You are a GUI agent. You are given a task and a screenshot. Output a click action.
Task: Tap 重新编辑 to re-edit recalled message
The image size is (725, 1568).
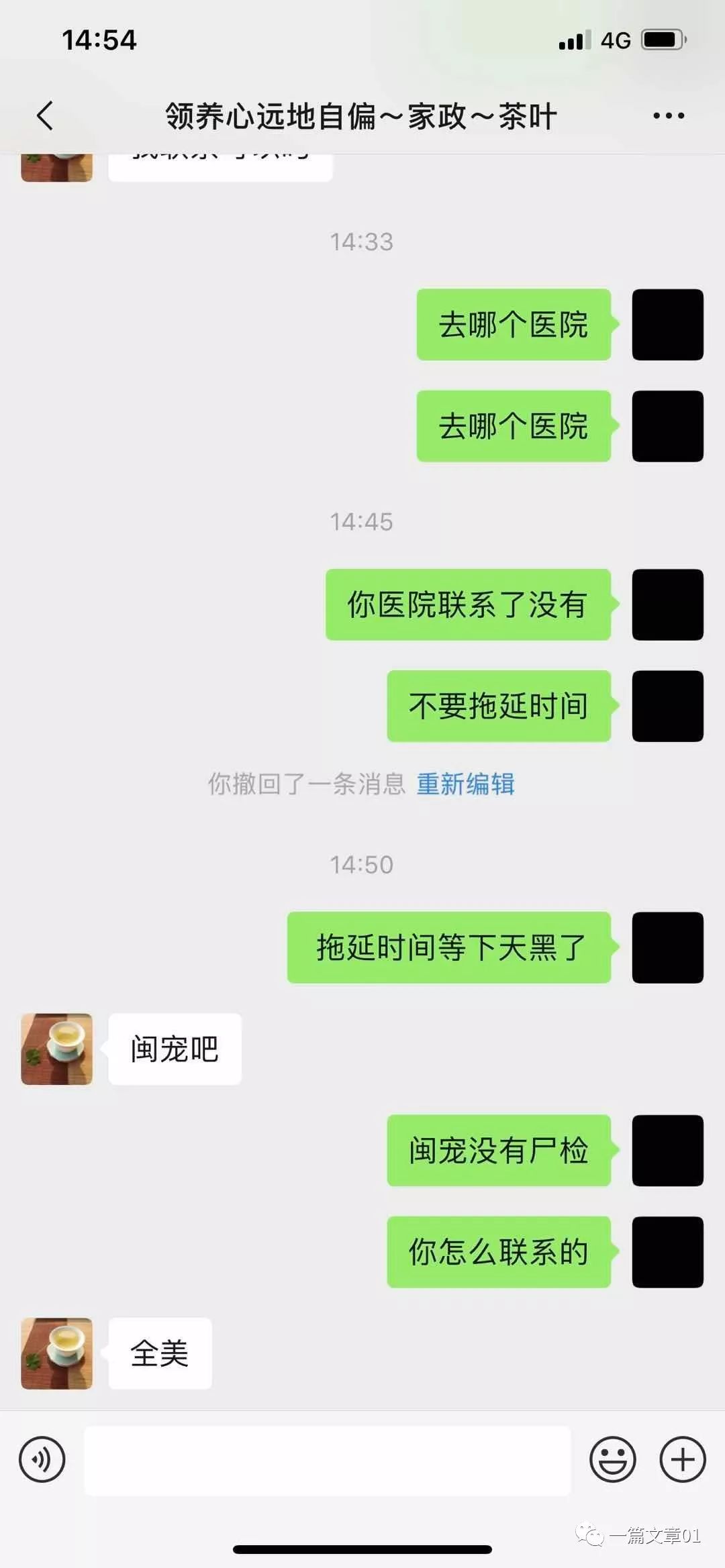point(467,786)
